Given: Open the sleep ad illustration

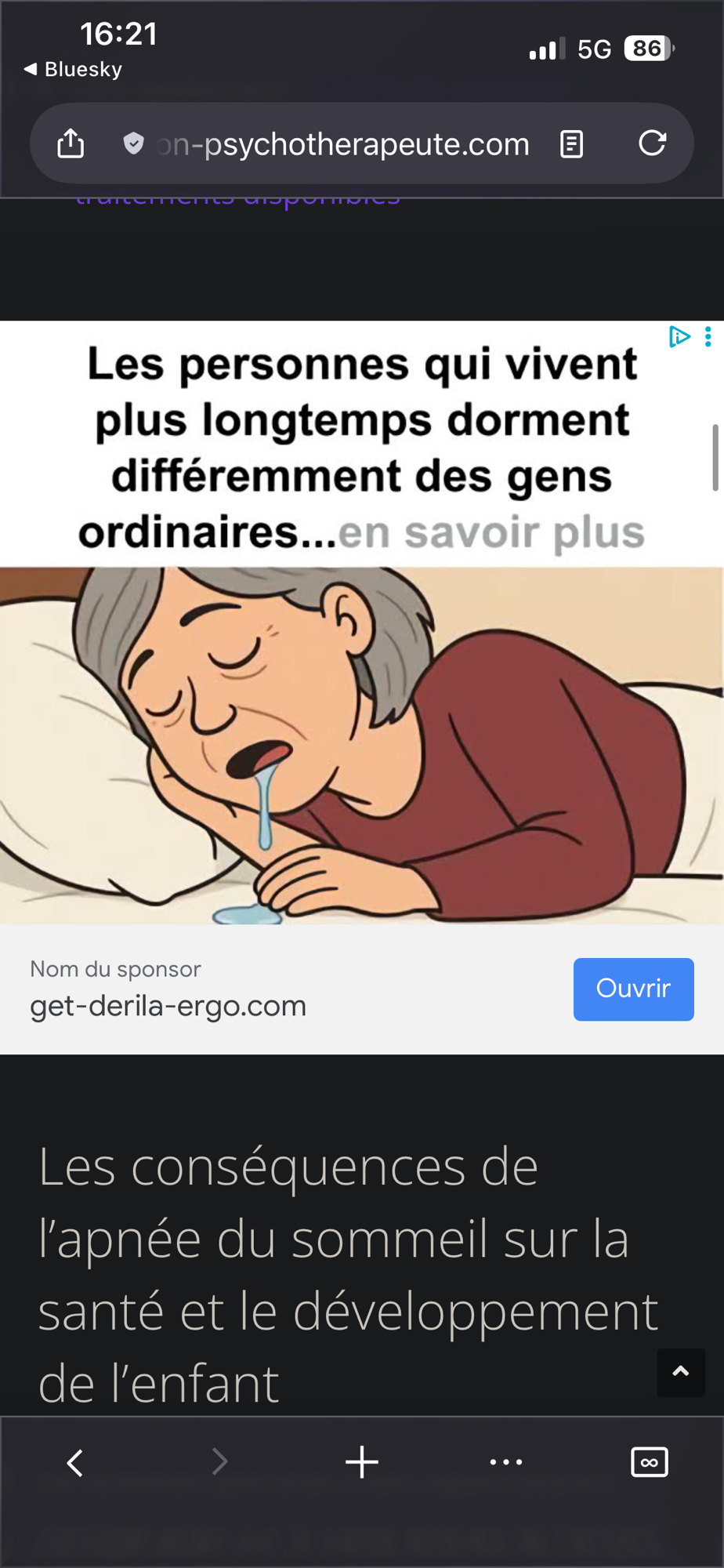Looking at the screenshot, I should (x=360, y=745).
